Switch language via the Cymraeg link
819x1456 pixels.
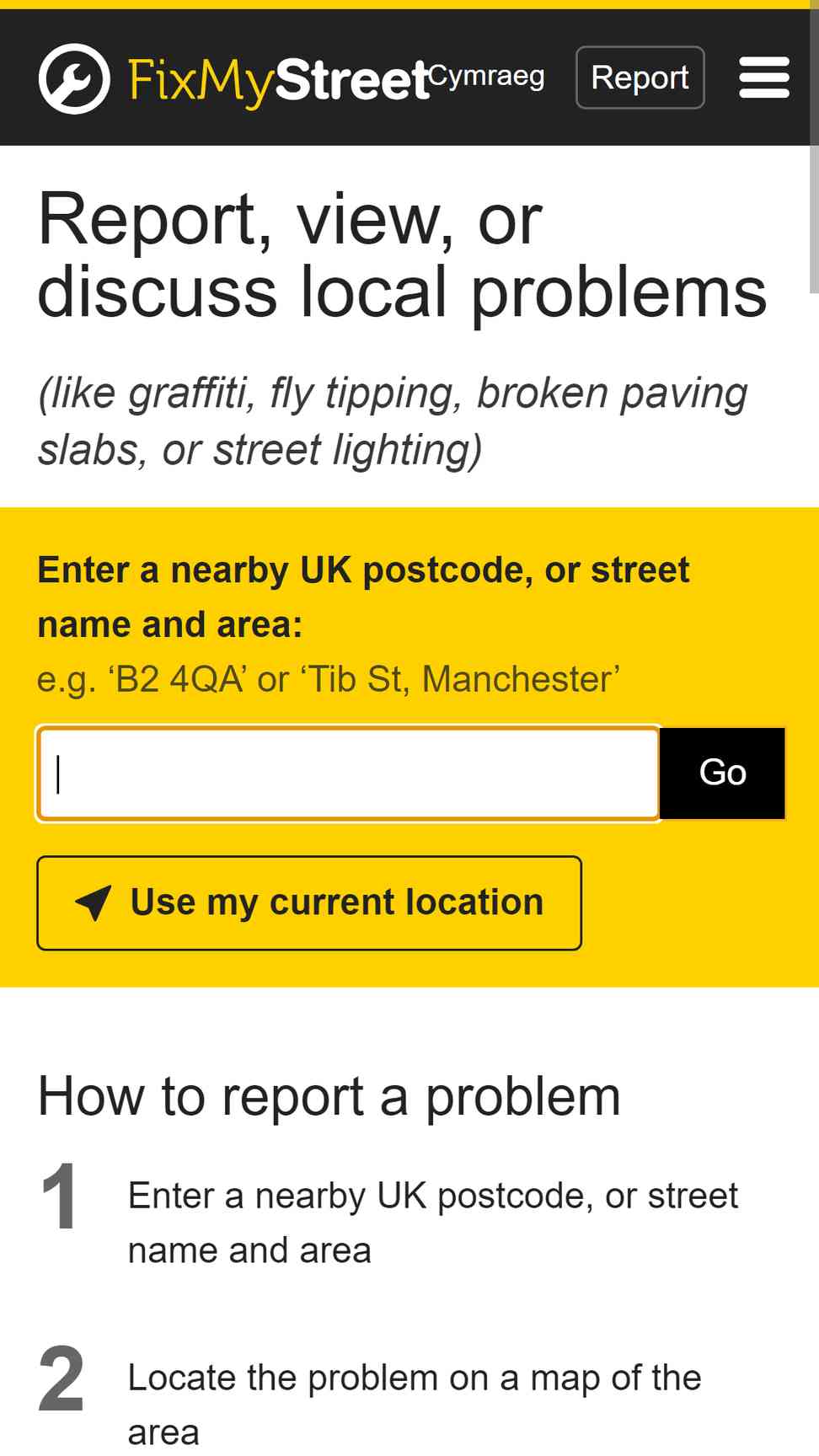[486, 76]
